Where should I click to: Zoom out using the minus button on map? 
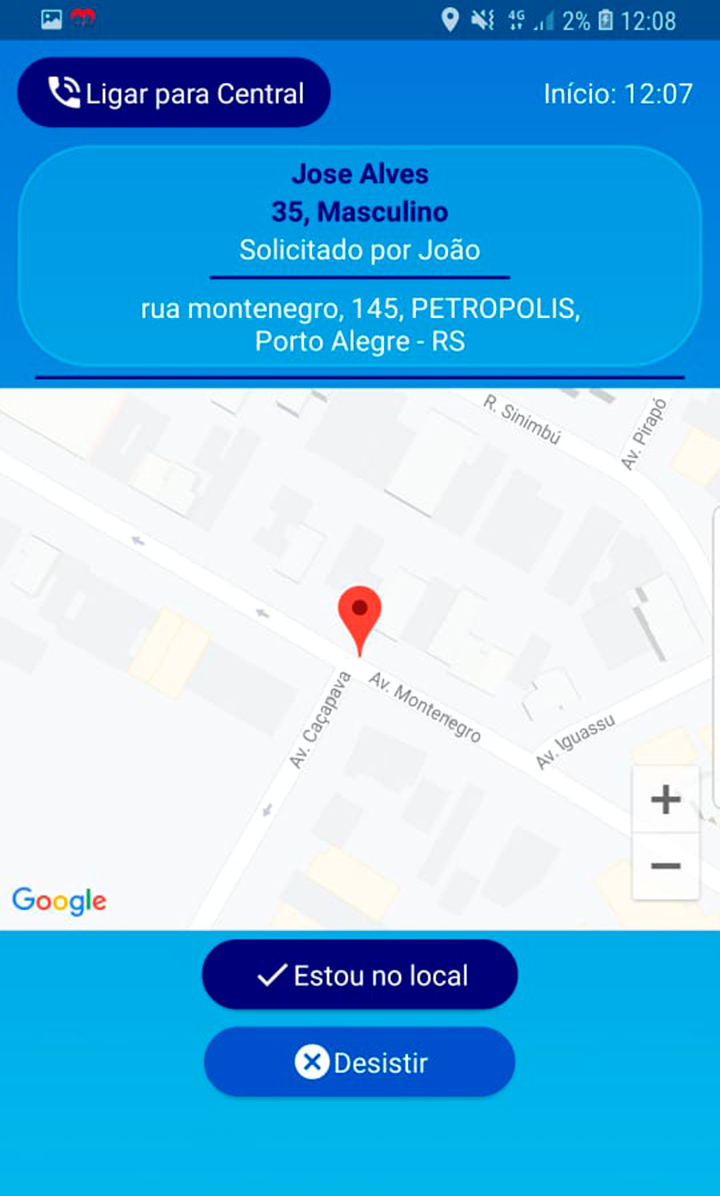pos(665,866)
